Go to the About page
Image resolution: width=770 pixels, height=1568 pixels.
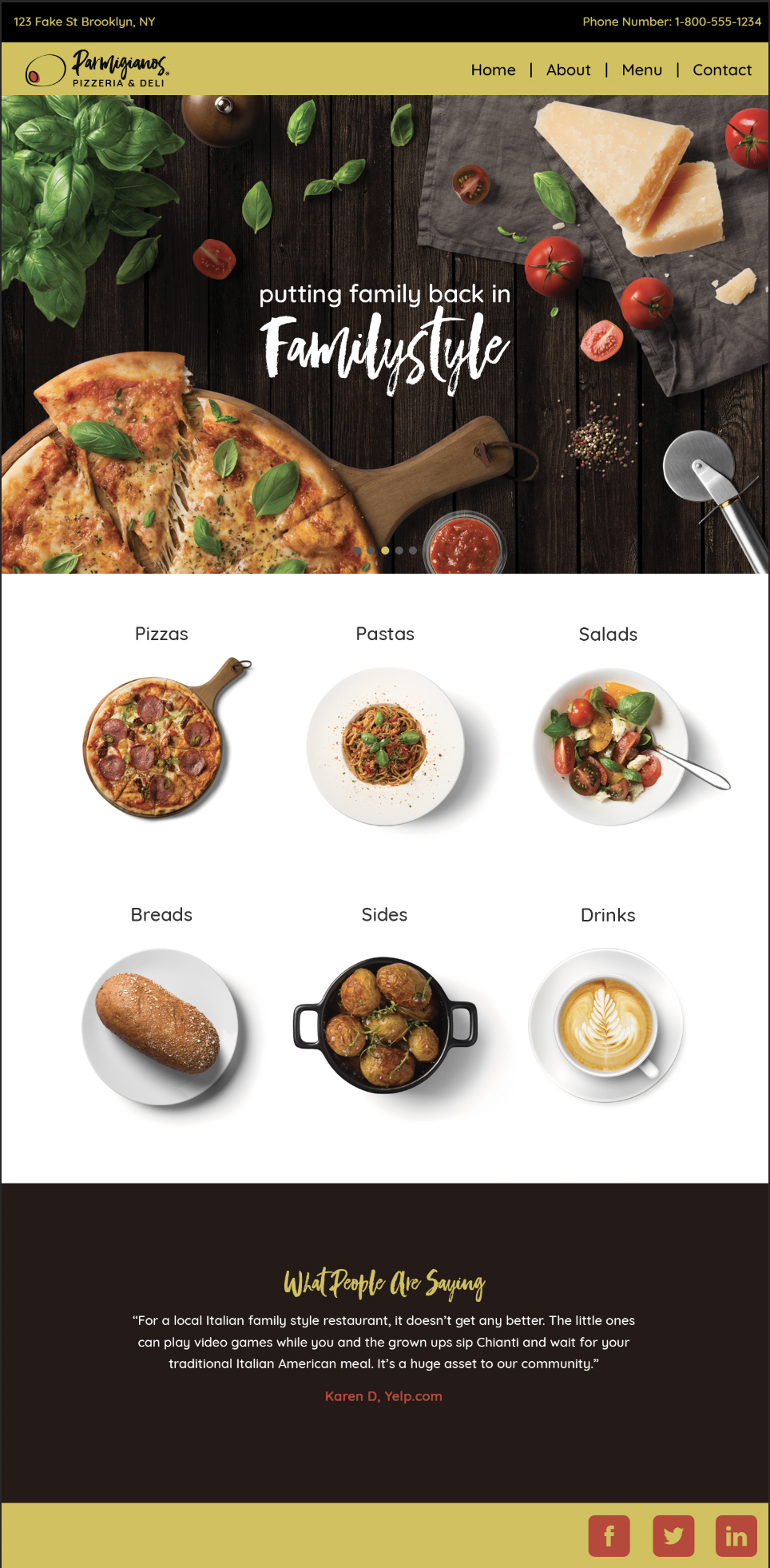click(x=568, y=70)
